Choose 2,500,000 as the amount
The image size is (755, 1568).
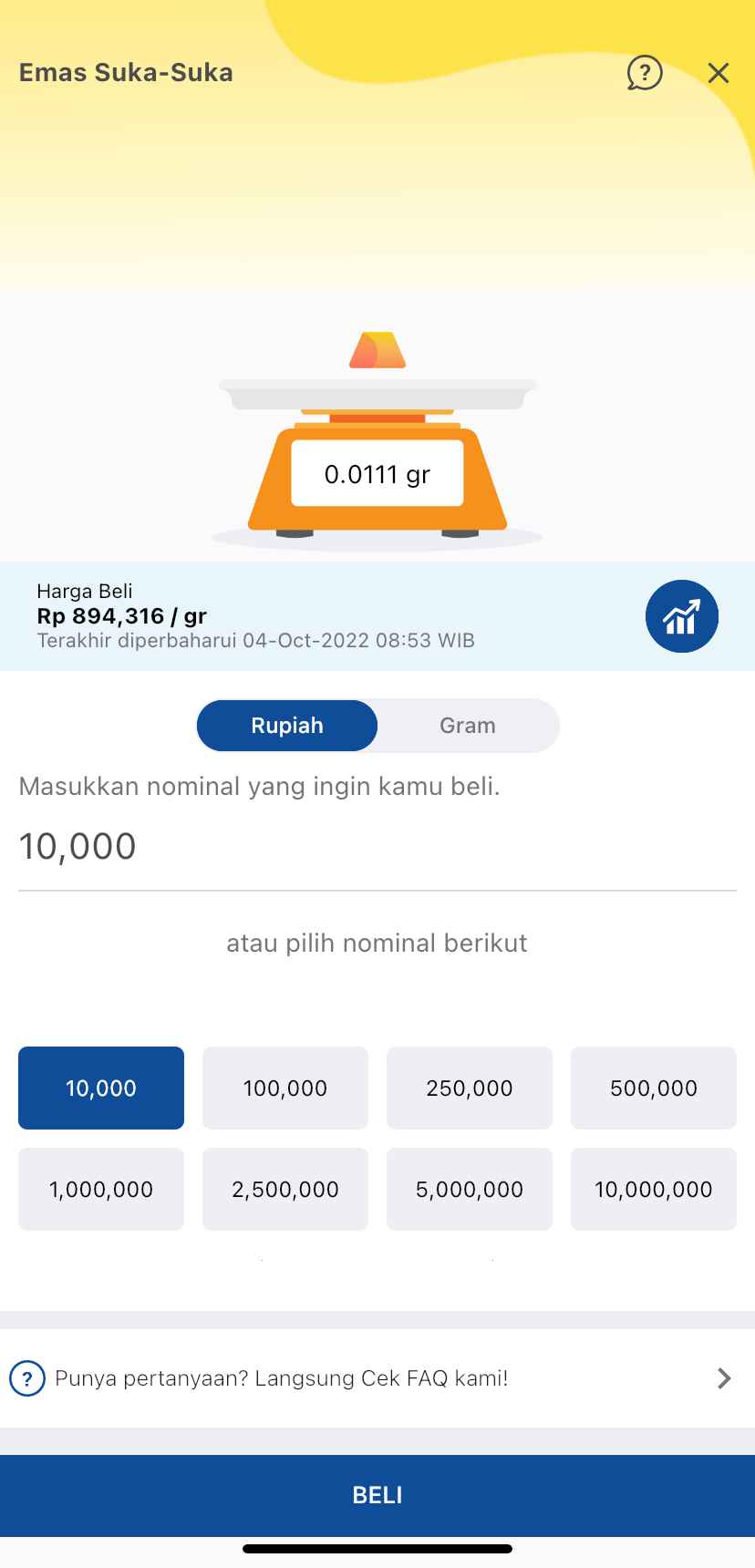[285, 1189]
